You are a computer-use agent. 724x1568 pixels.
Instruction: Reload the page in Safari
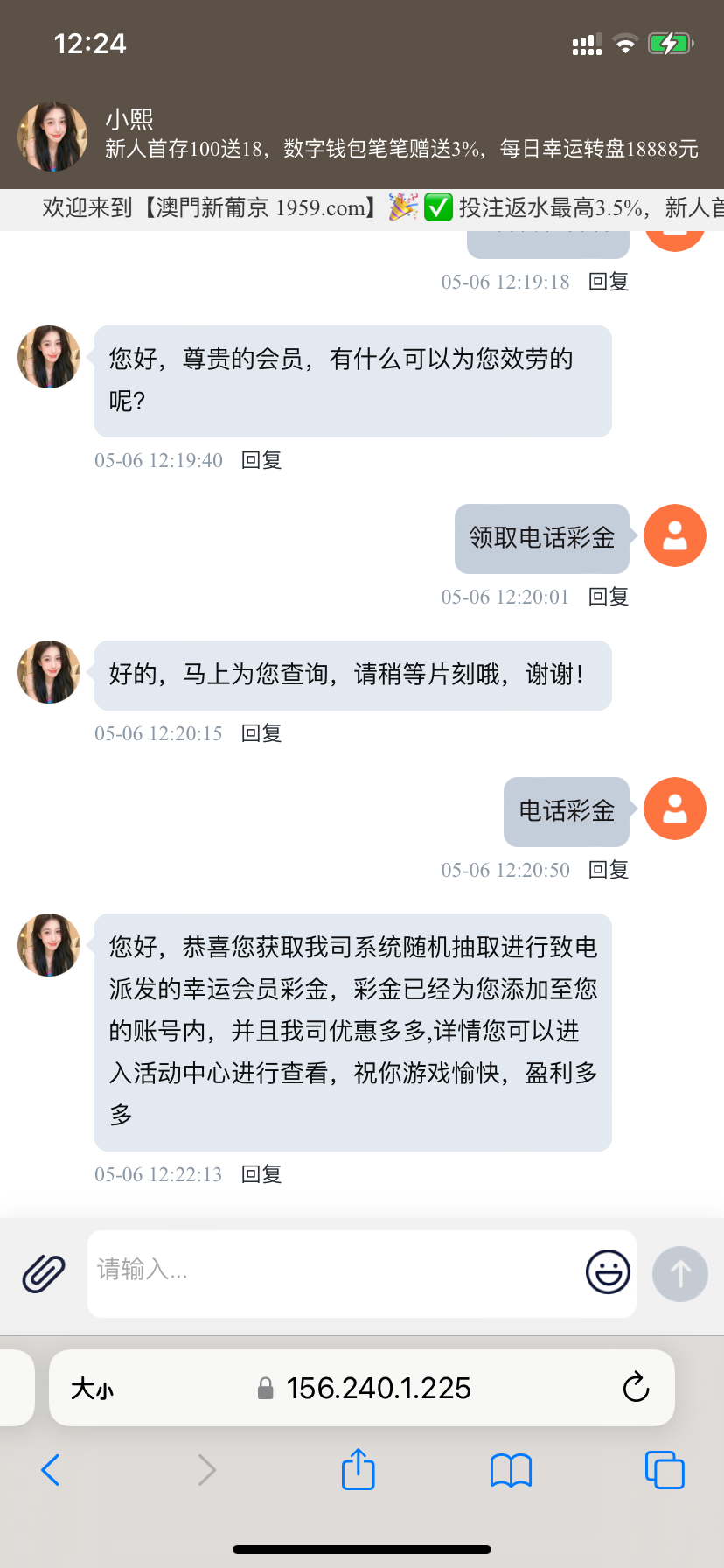tap(636, 1387)
